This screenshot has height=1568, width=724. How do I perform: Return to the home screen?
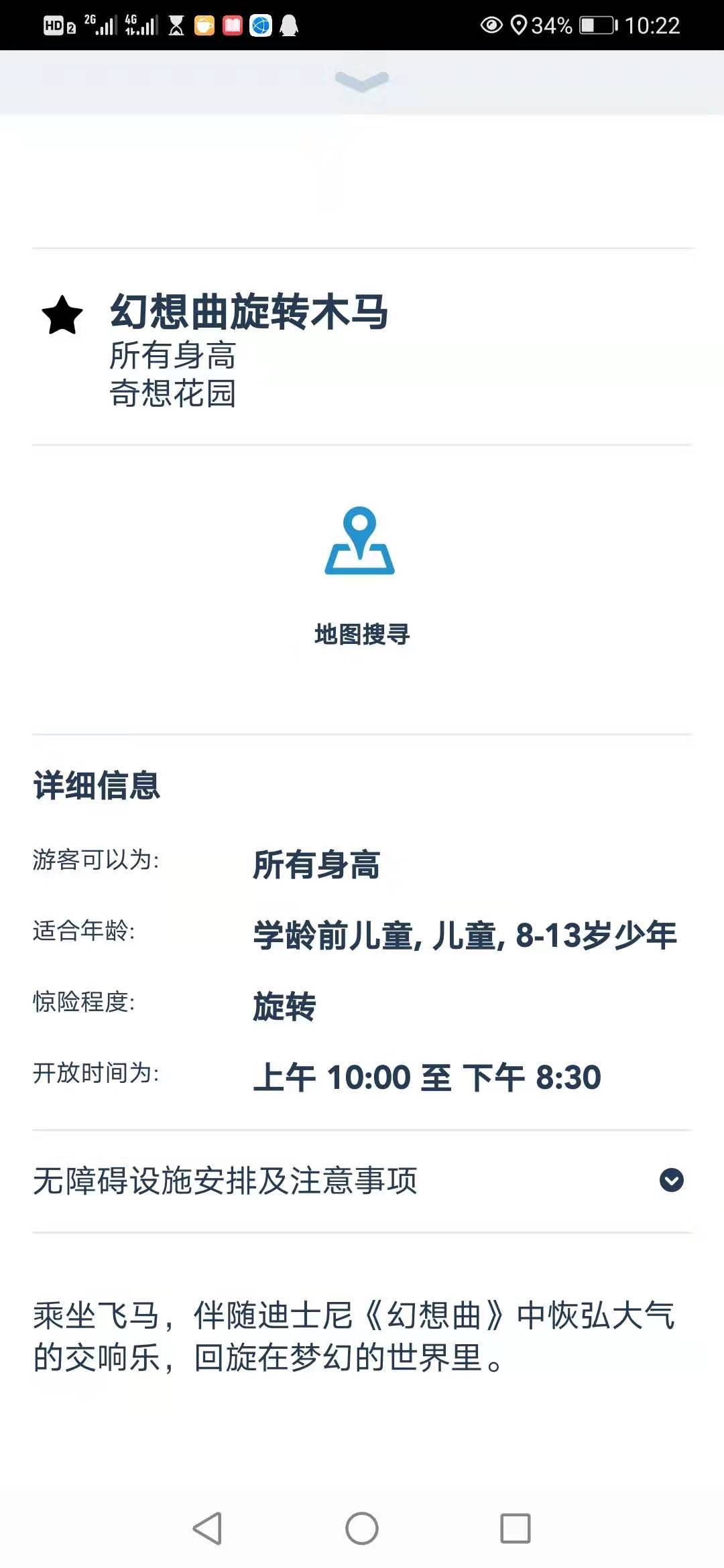(x=362, y=1528)
